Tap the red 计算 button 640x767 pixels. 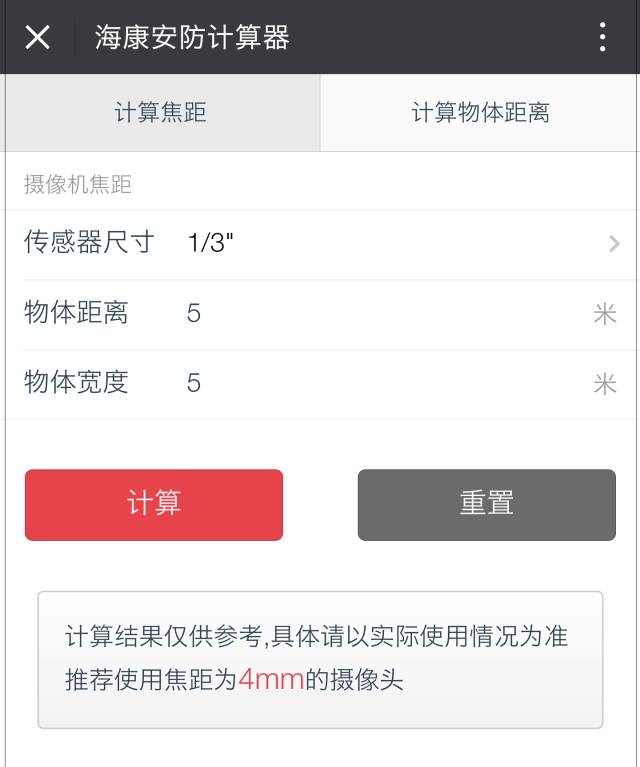(x=154, y=504)
